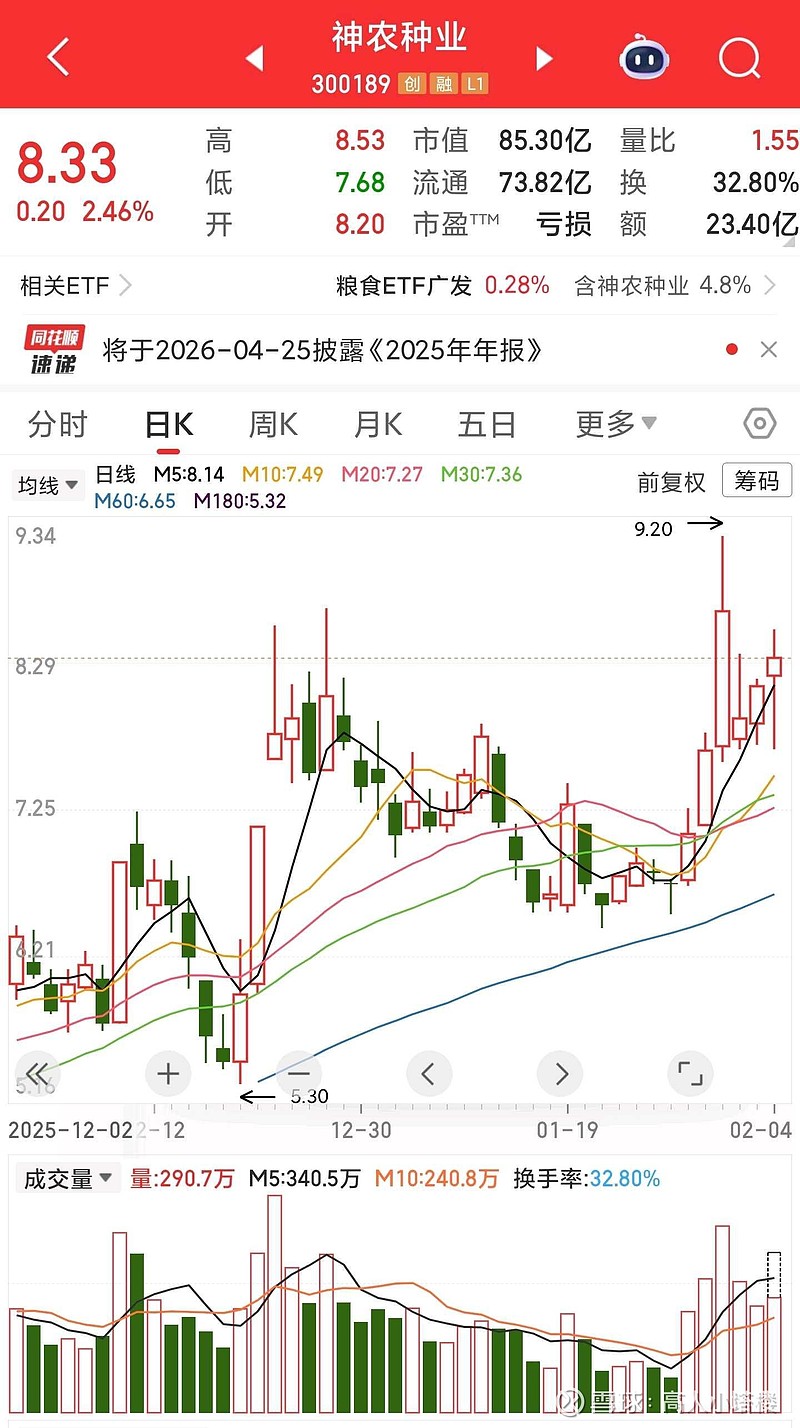Dismiss the 2025年年报 announcement banner
This screenshot has width=800, height=1428.
[769, 349]
